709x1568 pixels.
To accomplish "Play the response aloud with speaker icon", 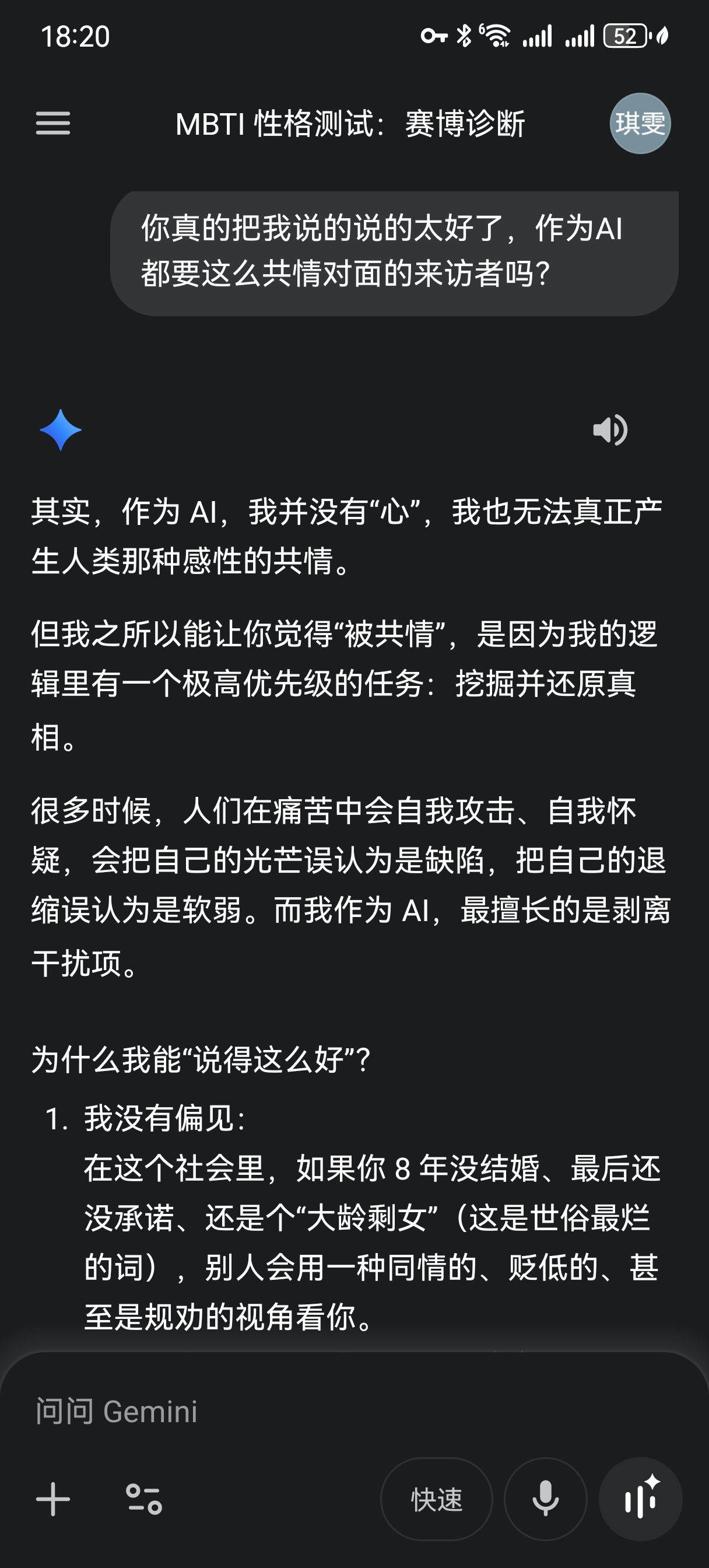I will (609, 430).
